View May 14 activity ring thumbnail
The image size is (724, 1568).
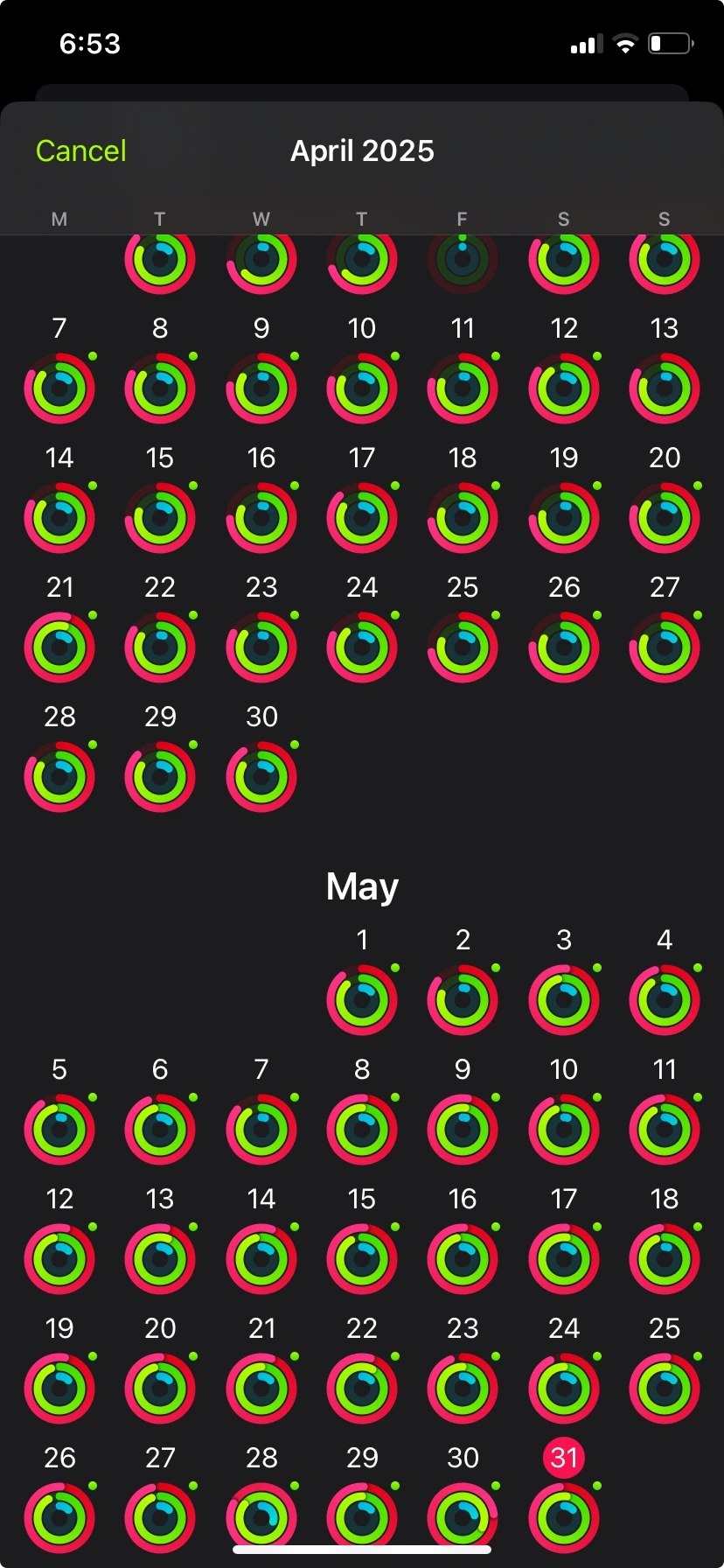click(x=261, y=1257)
